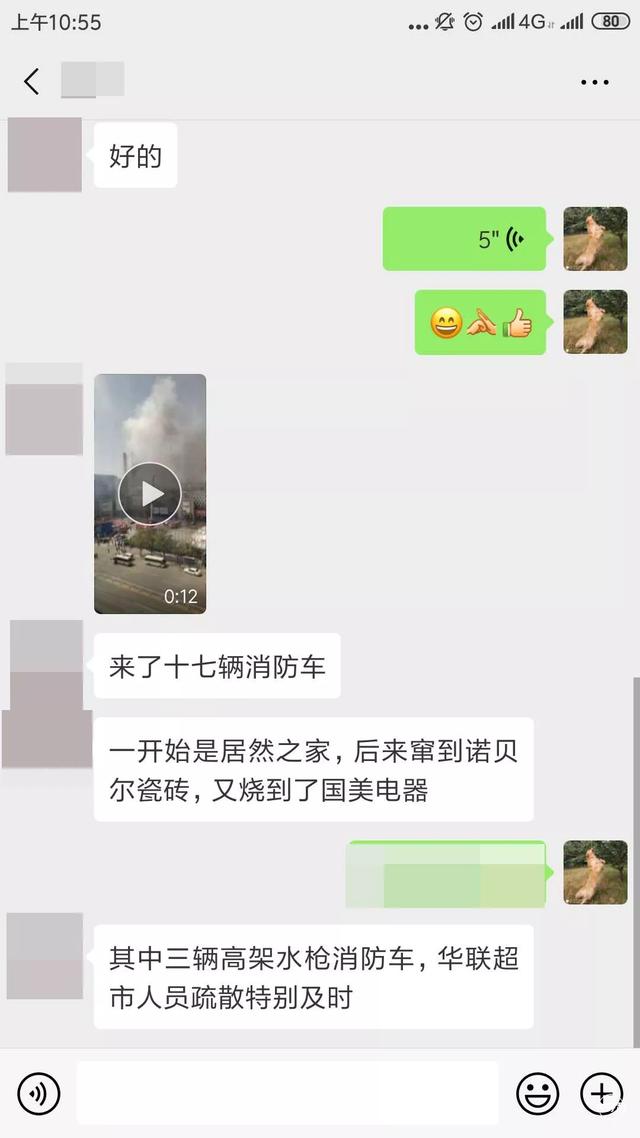Open the emoji sticker panel
Screen dimensions: 640x1138
537,1094
